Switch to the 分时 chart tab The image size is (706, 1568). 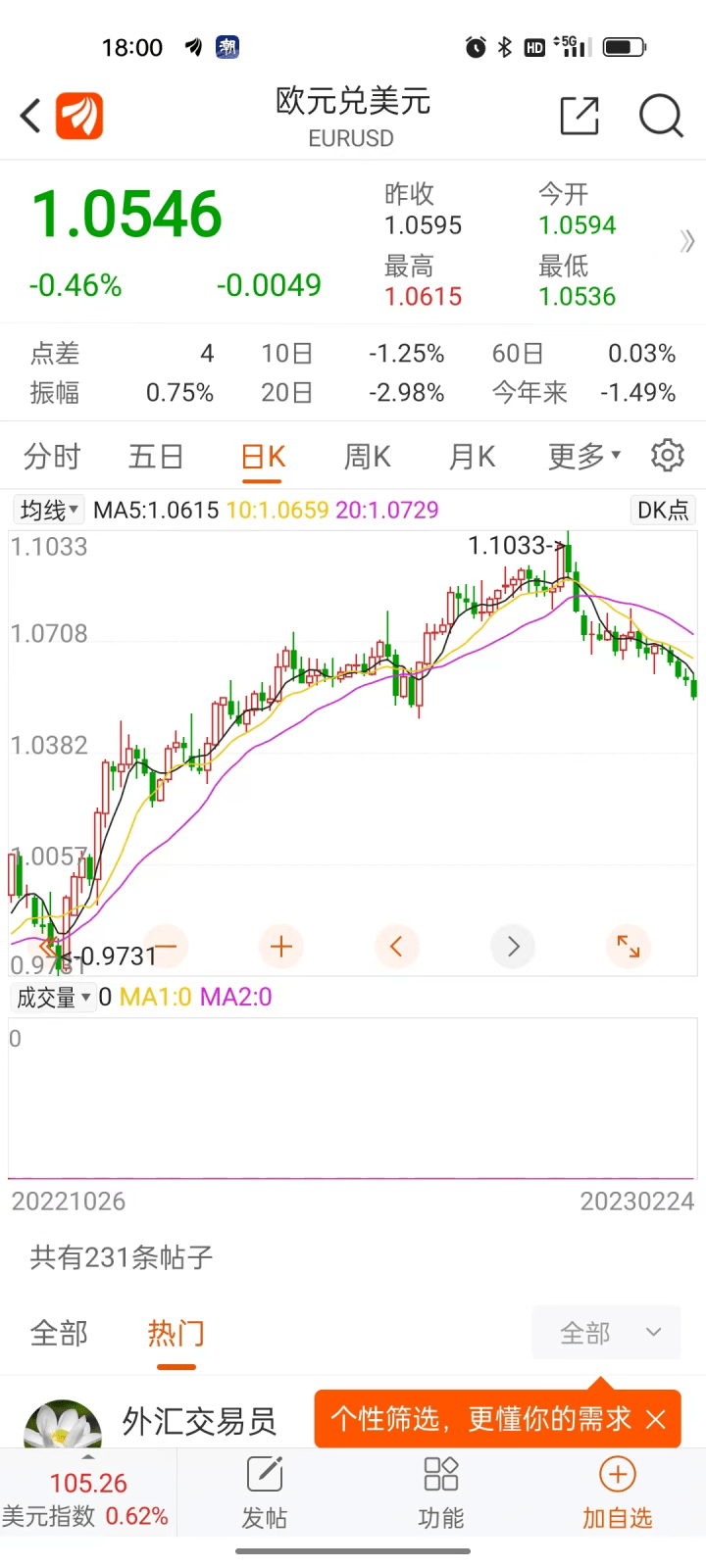pos(52,457)
